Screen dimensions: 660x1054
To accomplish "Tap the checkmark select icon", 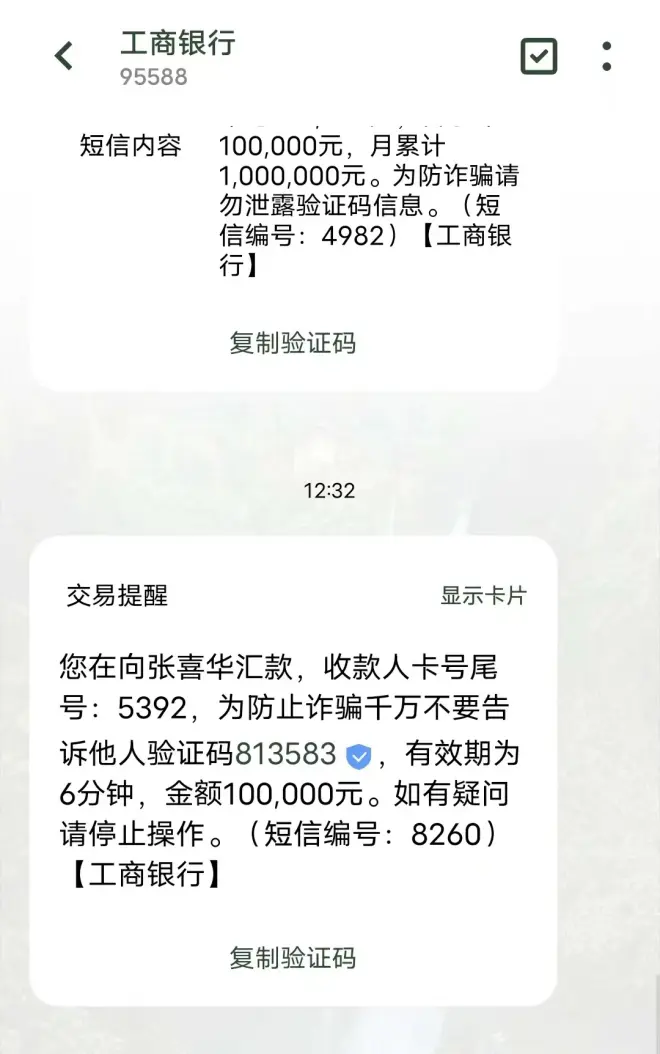I will click(539, 56).
